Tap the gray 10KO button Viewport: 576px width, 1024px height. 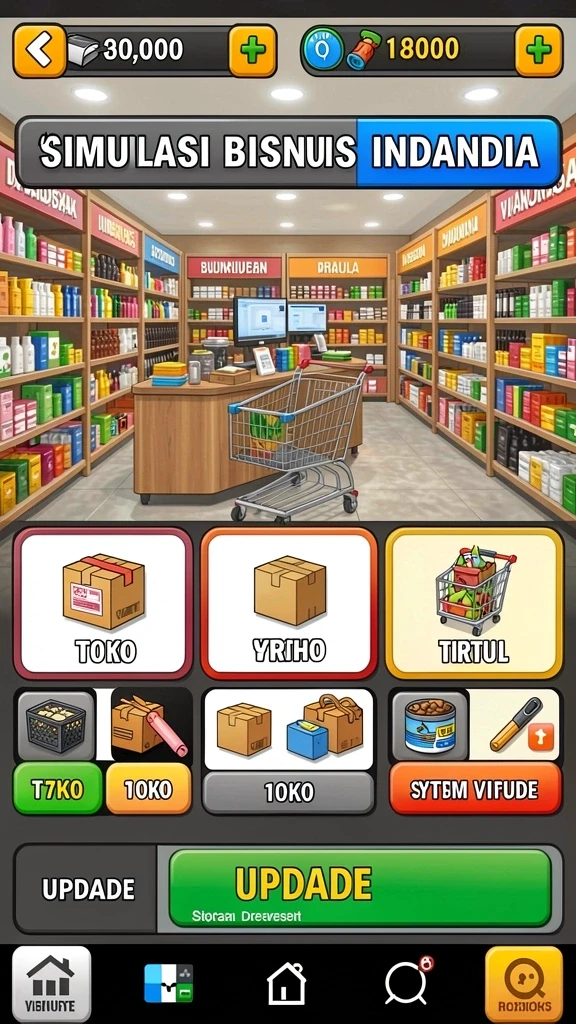tap(288, 792)
